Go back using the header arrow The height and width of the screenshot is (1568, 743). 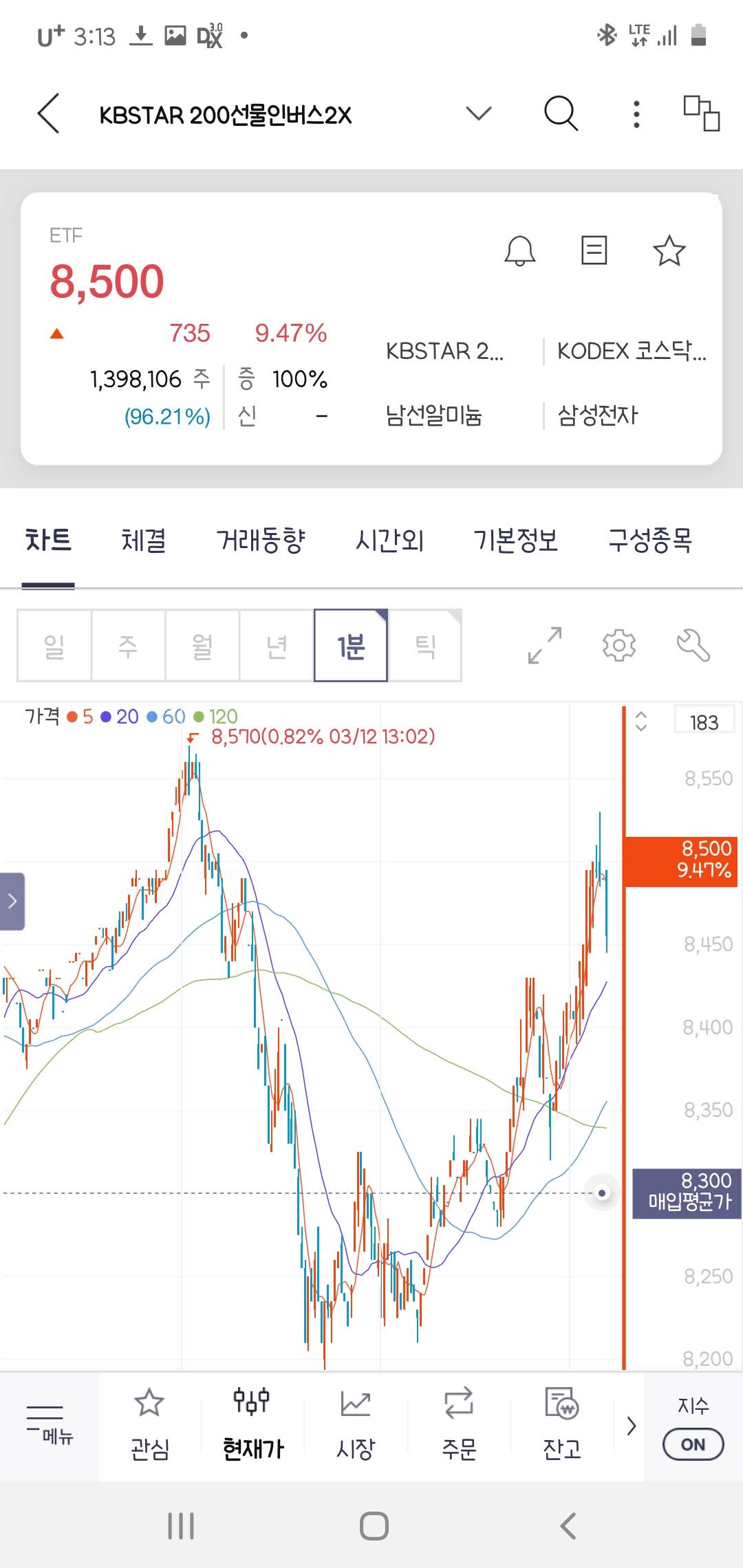(x=48, y=113)
